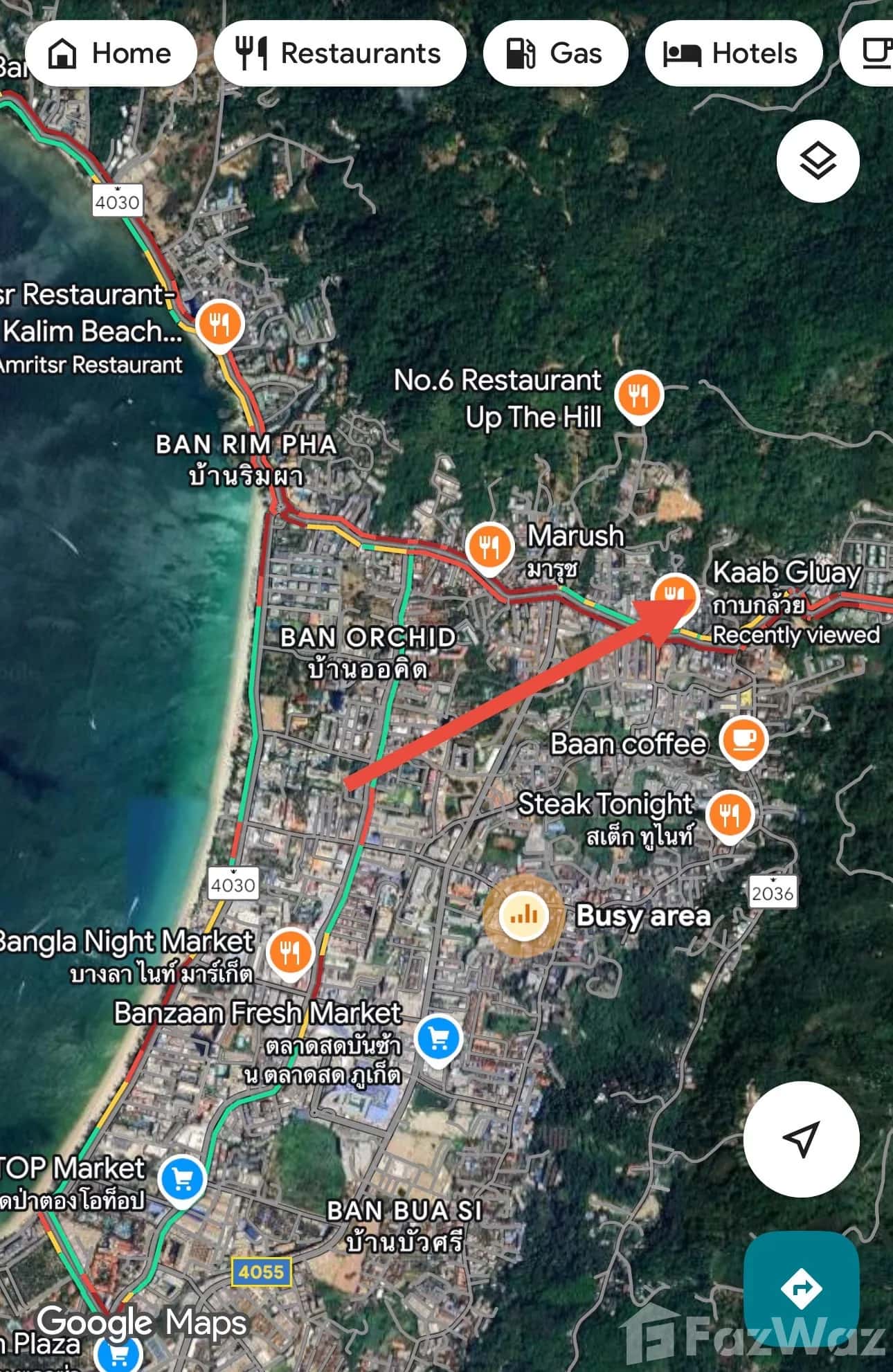893x1372 pixels.
Task: Show Gas stations nearby
Action: (x=555, y=53)
